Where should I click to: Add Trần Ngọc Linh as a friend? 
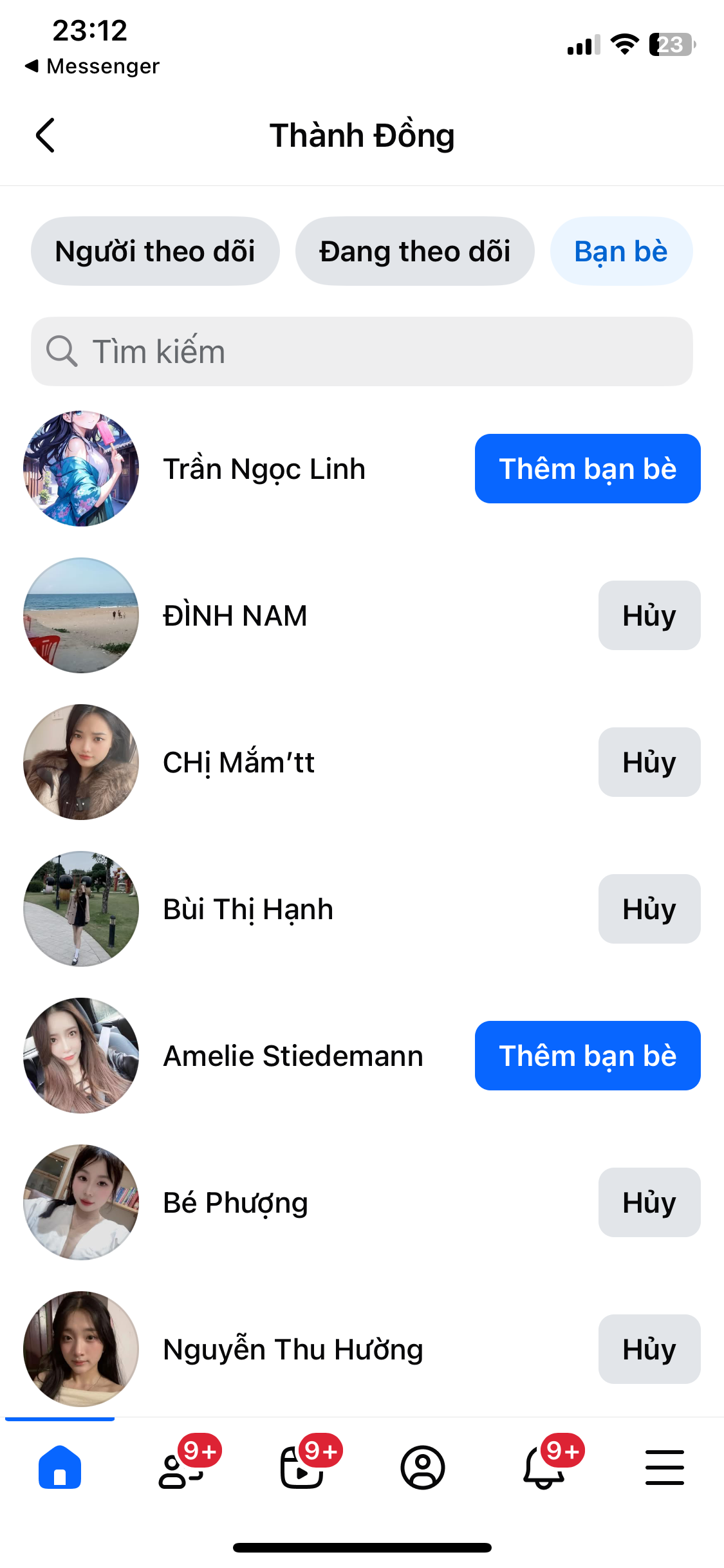pos(587,469)
